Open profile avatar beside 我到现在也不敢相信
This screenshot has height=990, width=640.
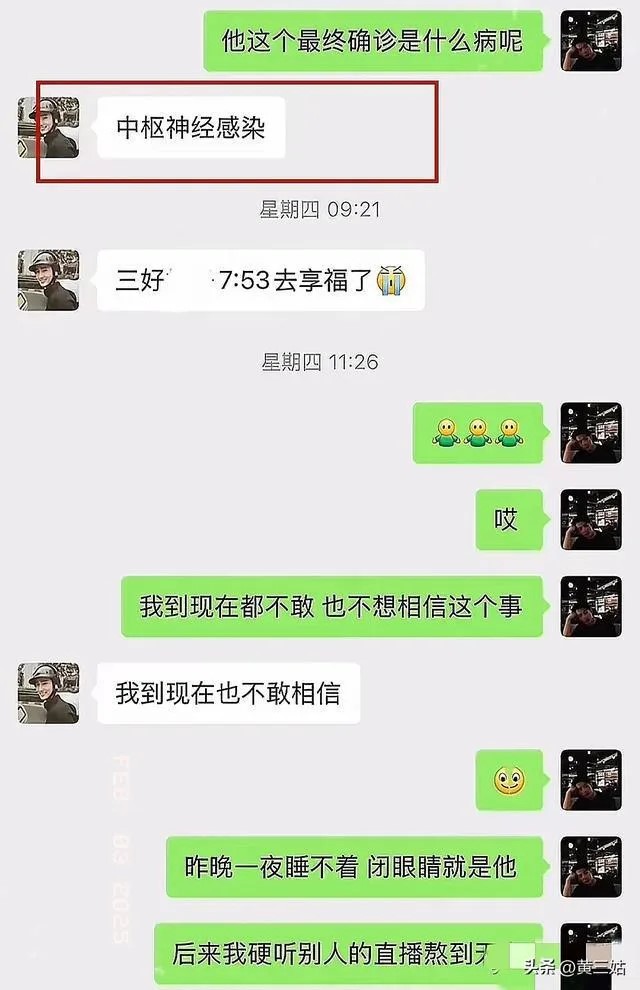click(48, 693)
